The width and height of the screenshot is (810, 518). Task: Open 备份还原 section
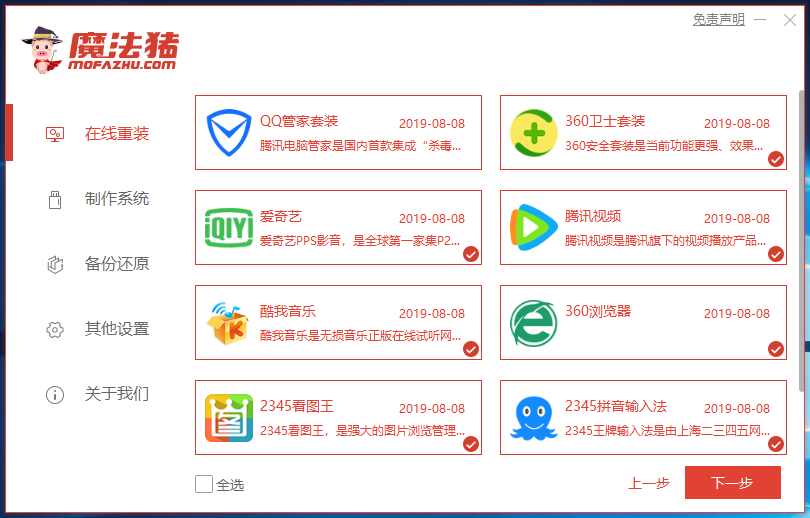click(x=116, y=264)
